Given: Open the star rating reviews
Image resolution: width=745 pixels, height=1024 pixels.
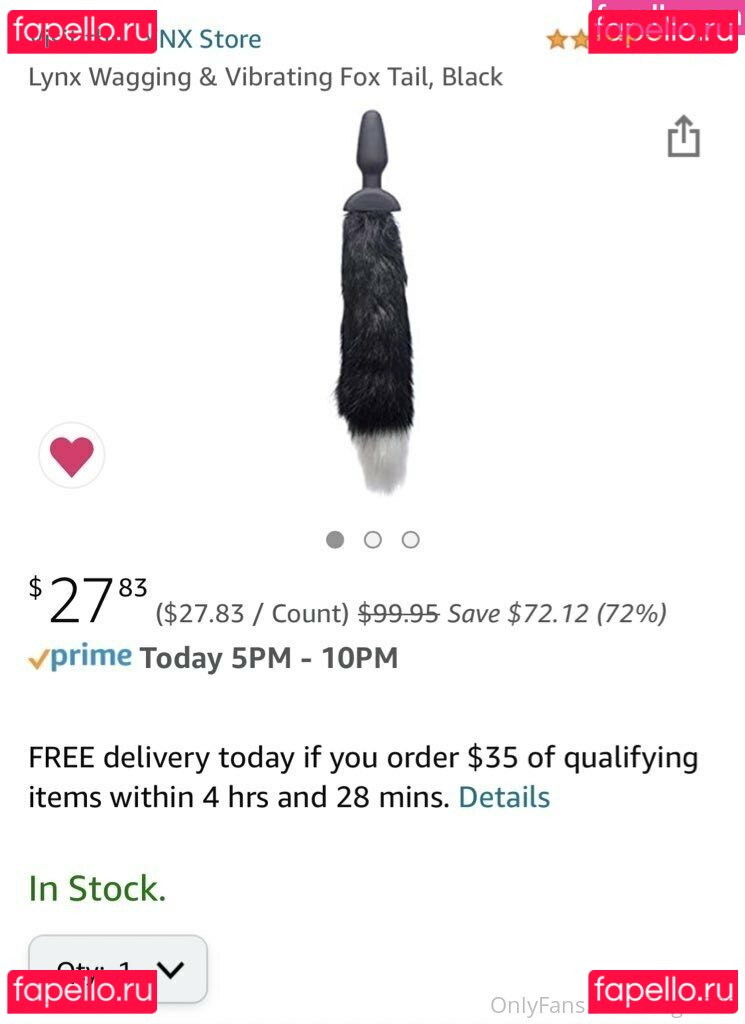Looking at the screenshot, I should tap(567, 40).
